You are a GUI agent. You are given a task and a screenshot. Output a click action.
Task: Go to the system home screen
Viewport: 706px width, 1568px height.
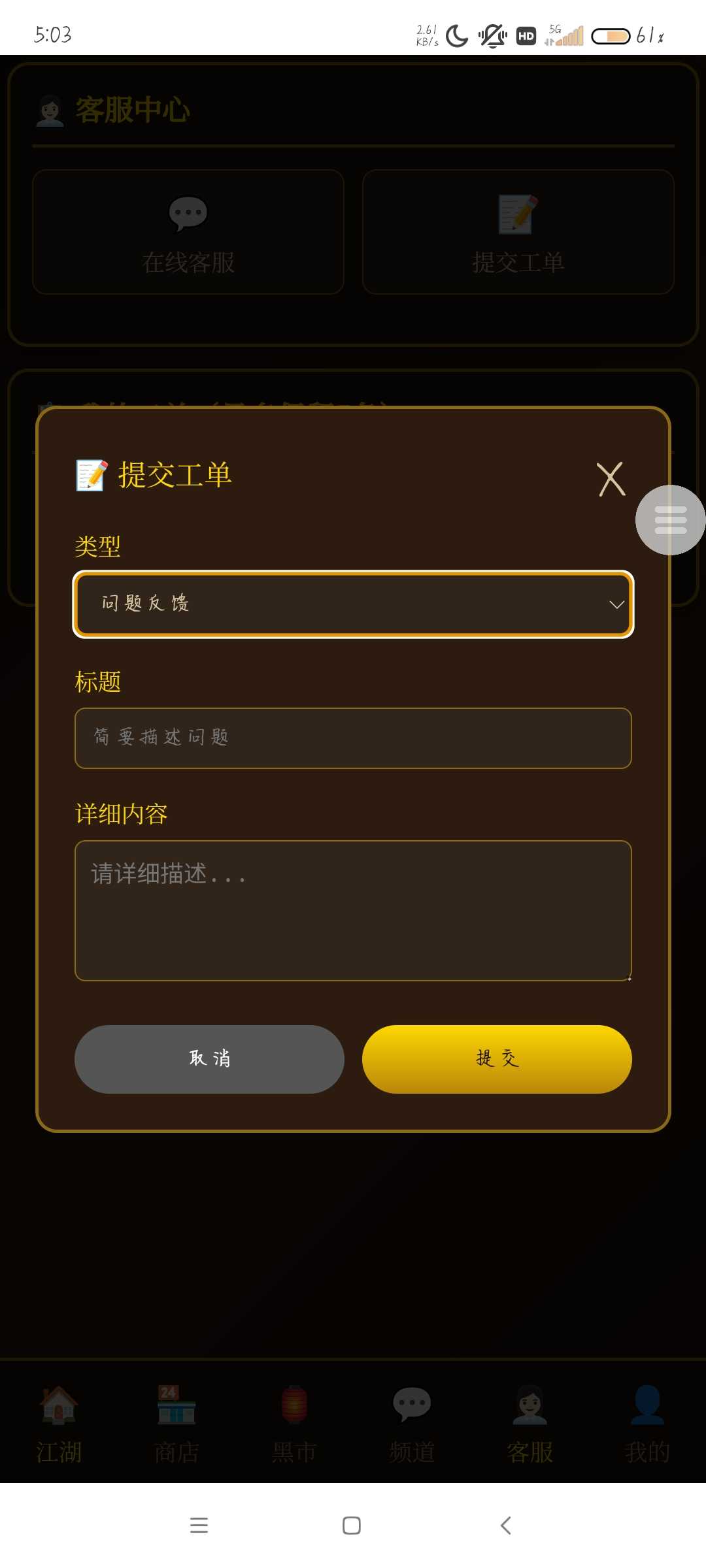click(352, 1526)
